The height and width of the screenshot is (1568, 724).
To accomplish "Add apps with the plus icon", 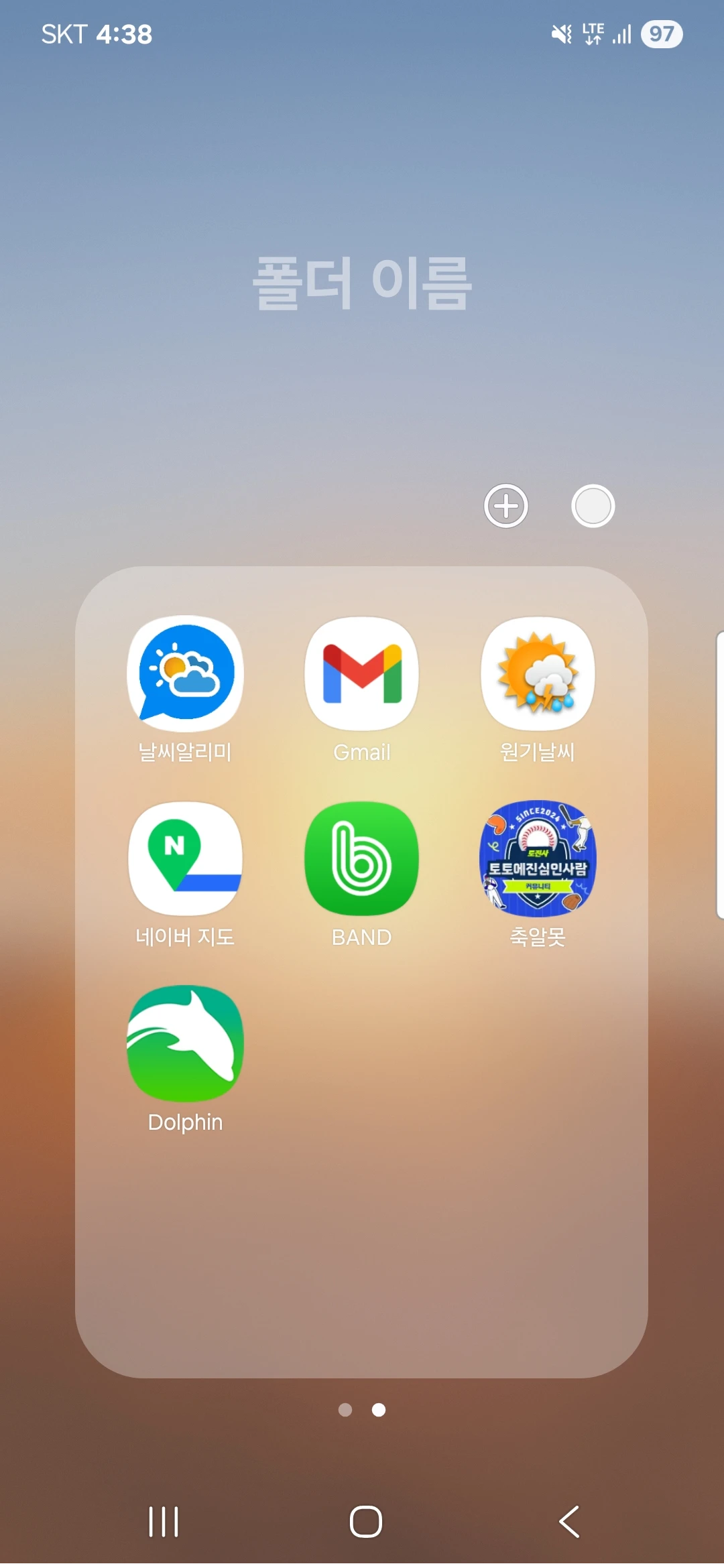I will 506,506.
